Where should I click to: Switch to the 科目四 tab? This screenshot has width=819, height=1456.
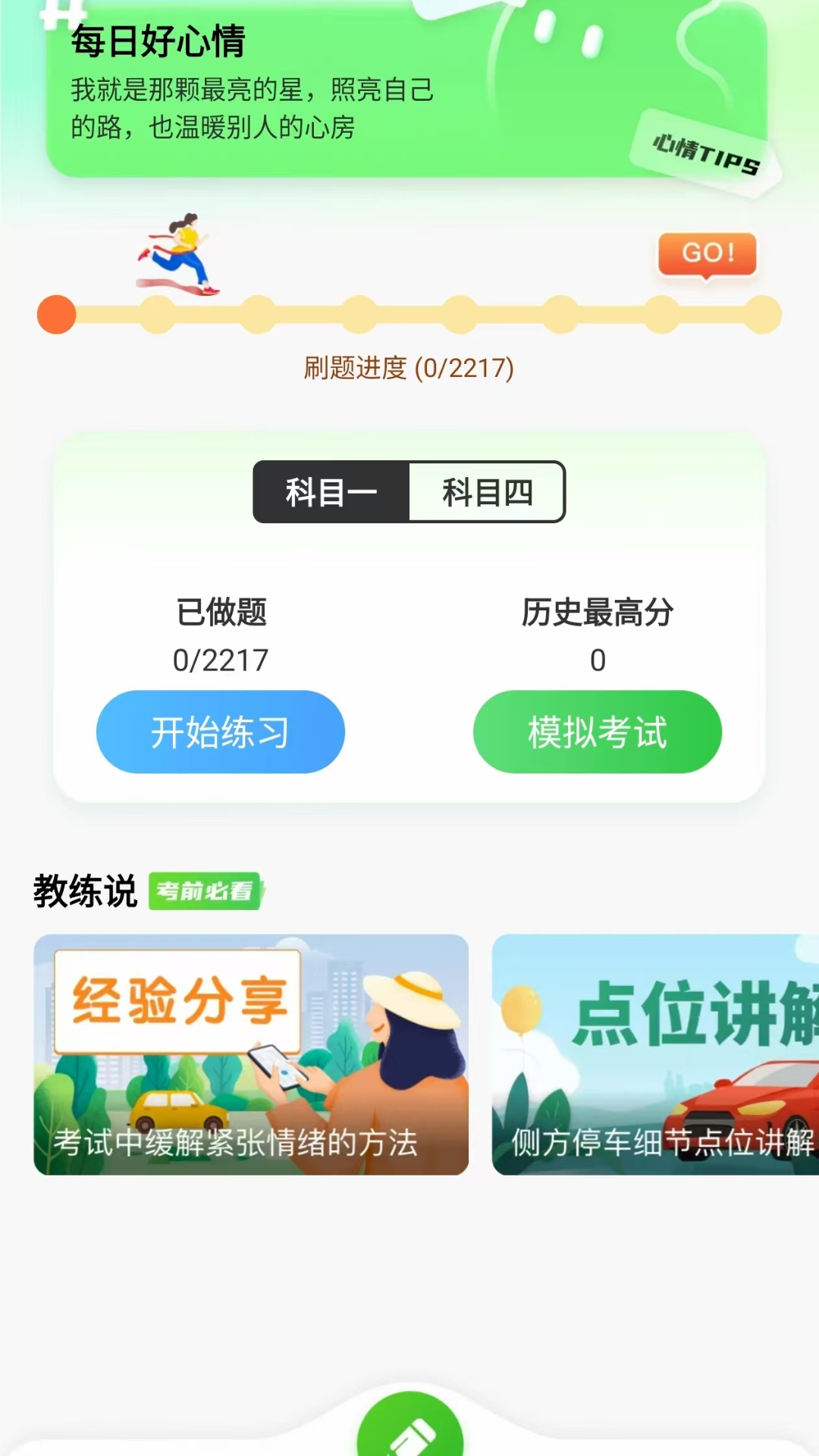point(488,492)
